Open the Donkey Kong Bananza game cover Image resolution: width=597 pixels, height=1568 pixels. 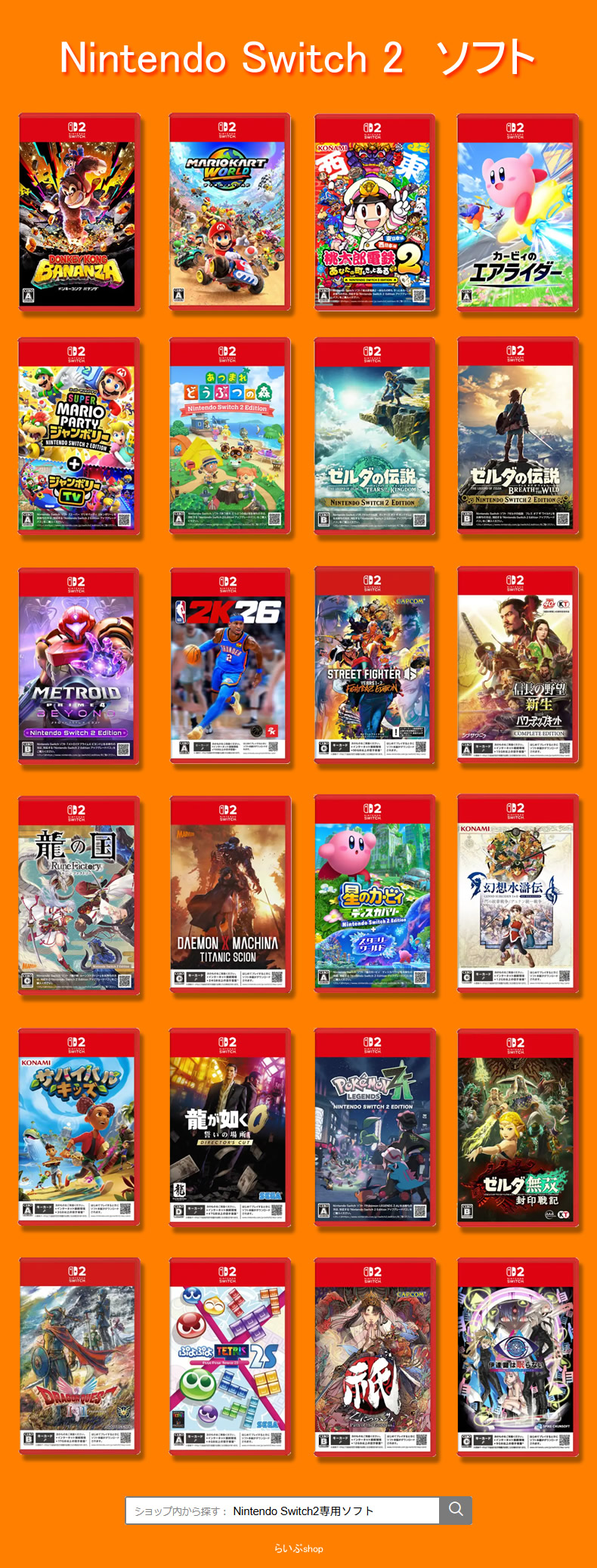click(81, 212)
